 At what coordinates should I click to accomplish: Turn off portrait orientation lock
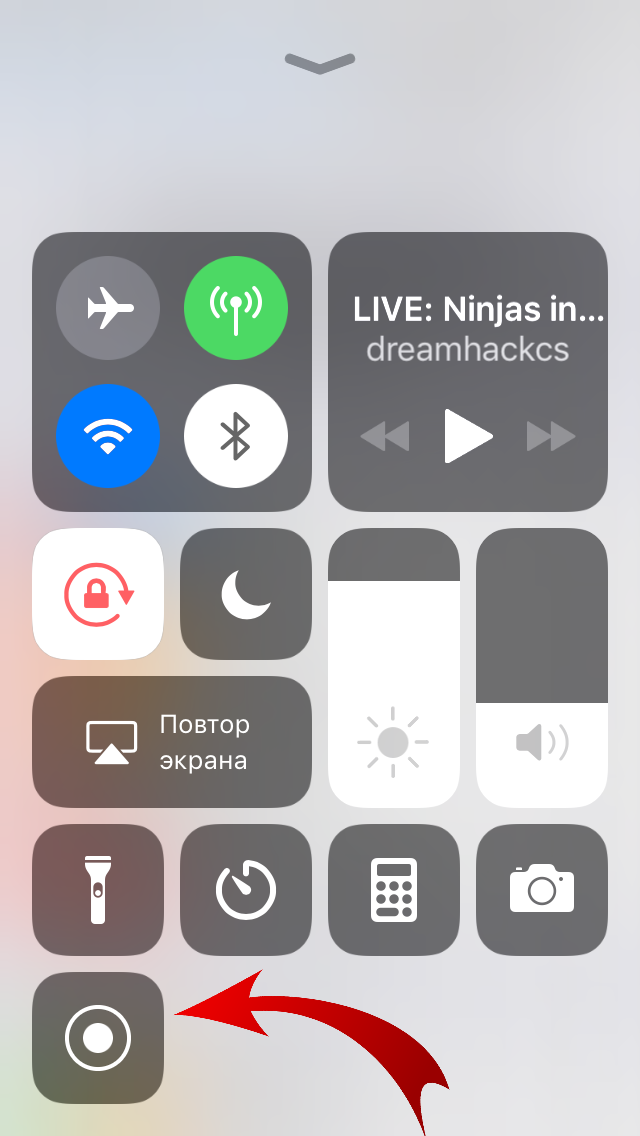[98, 594]
